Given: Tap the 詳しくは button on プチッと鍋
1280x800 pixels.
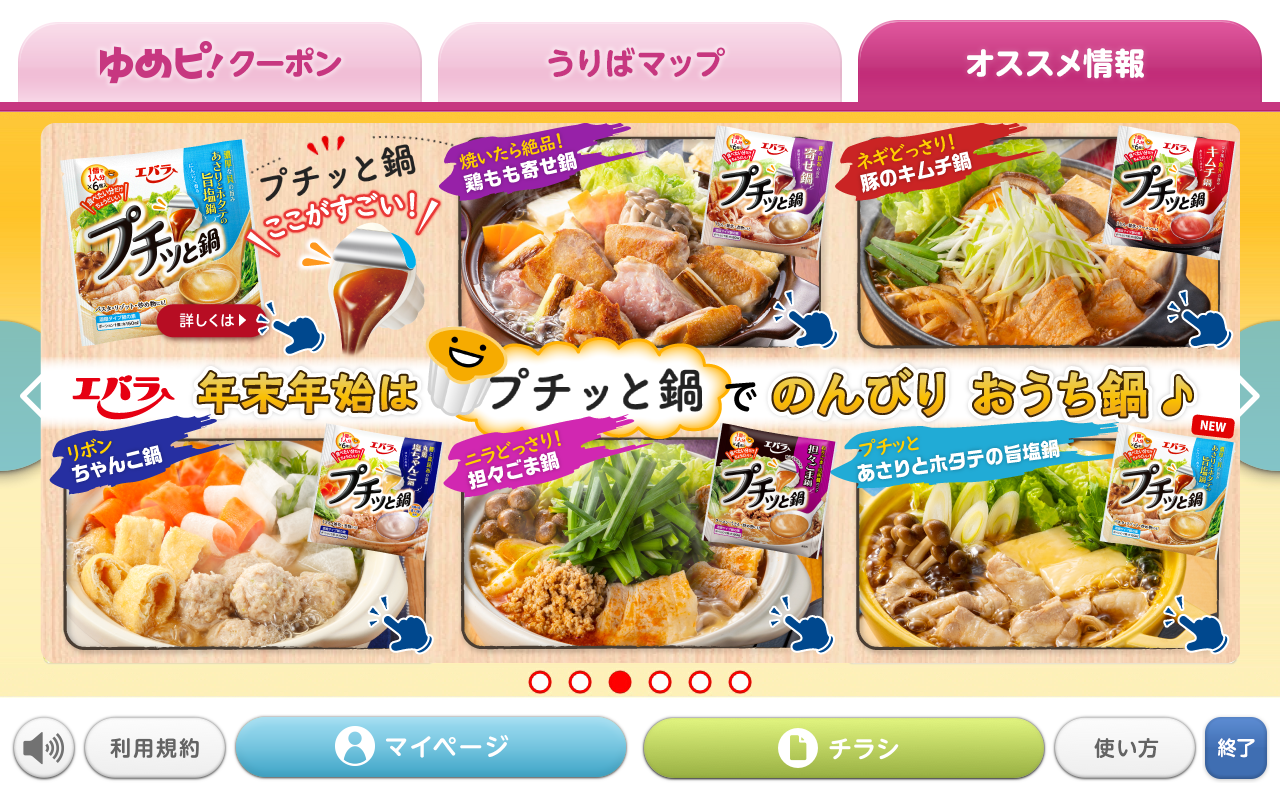Looking at the screenshot, I should (214, 320).
